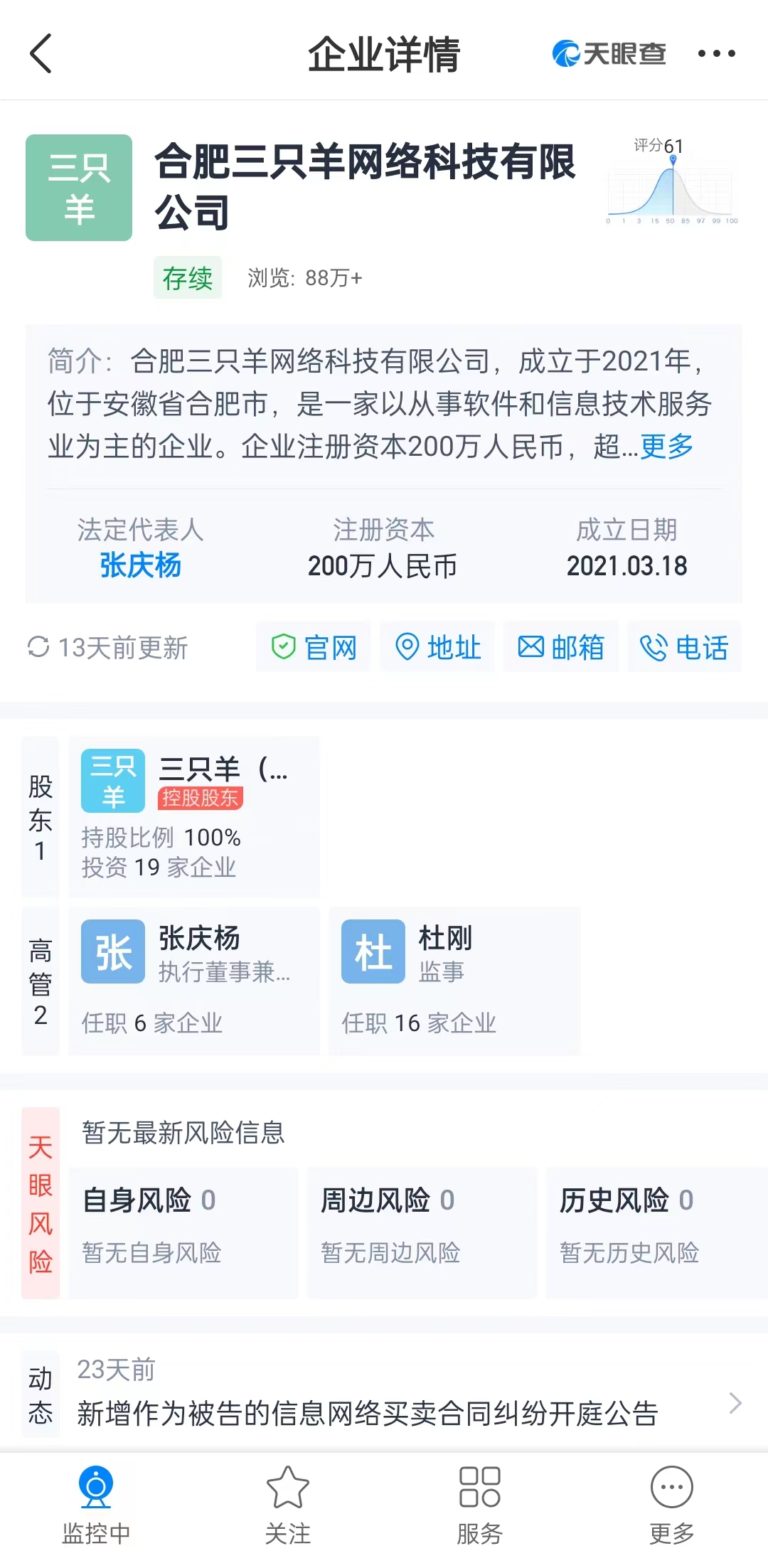The width and height of the screenshot is (768, 1568).
Task: Open executive 张庆杨's card
Action: [193, 980]
